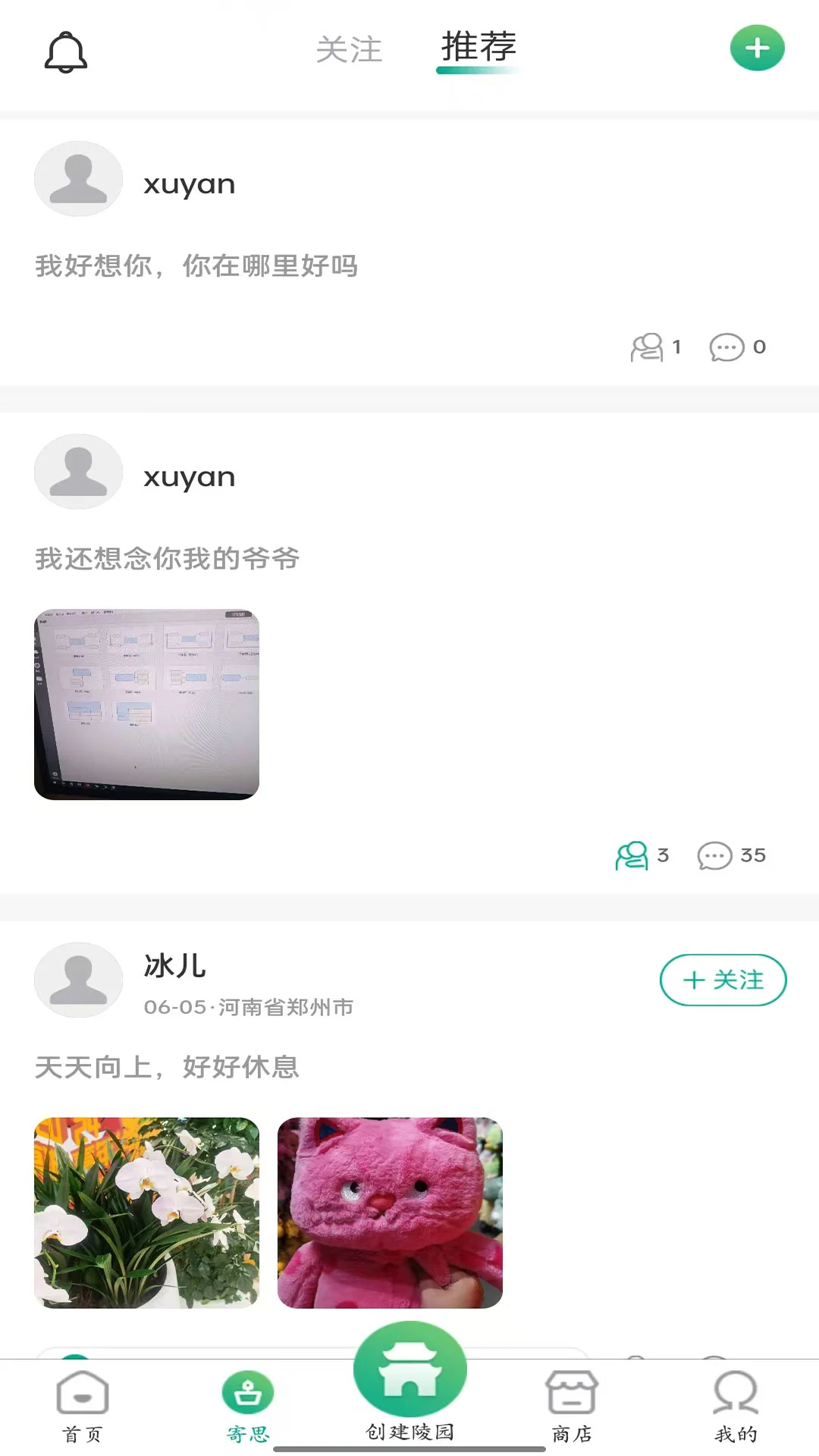Tap the comment bubble icon showing 35
Viewport: 819px width, 1456px height.
coord(714,855)
